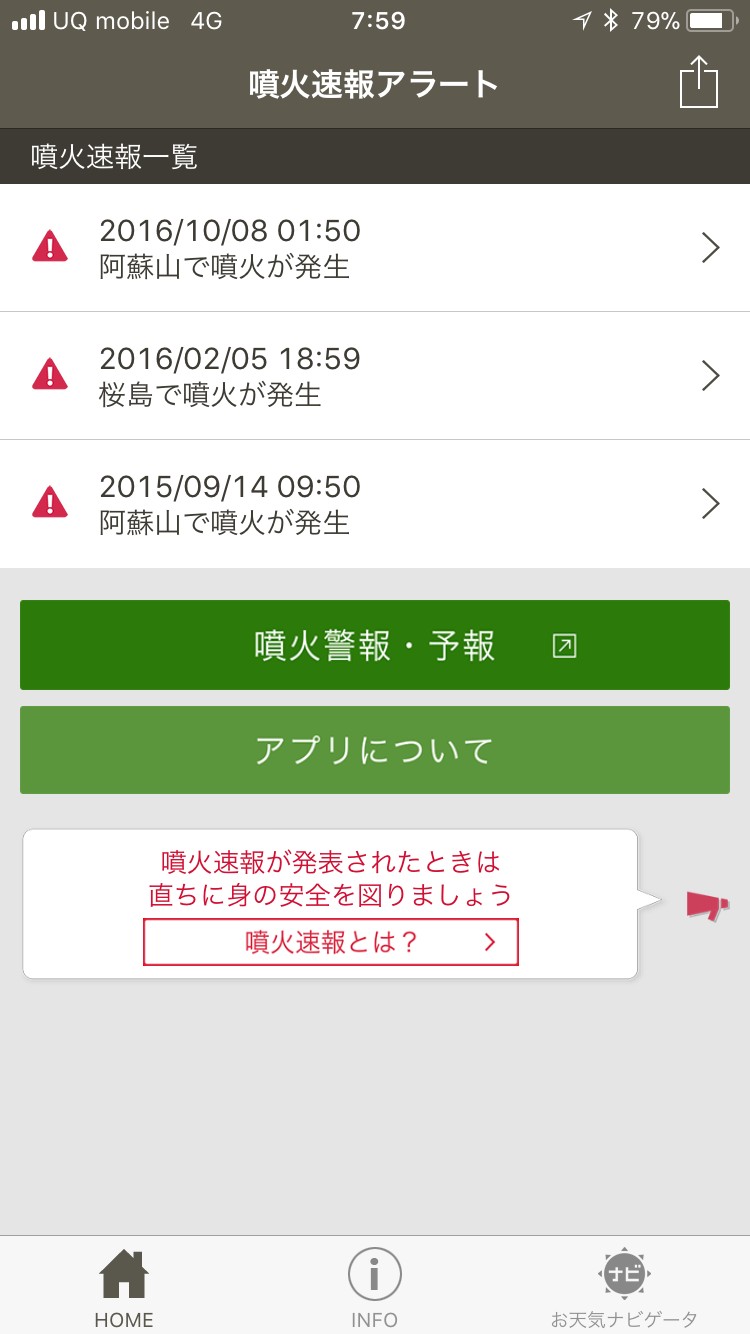
Task: Open the 2016/10/08 01:50 阿蘇山 eruption alert
Action: [375, 248]
